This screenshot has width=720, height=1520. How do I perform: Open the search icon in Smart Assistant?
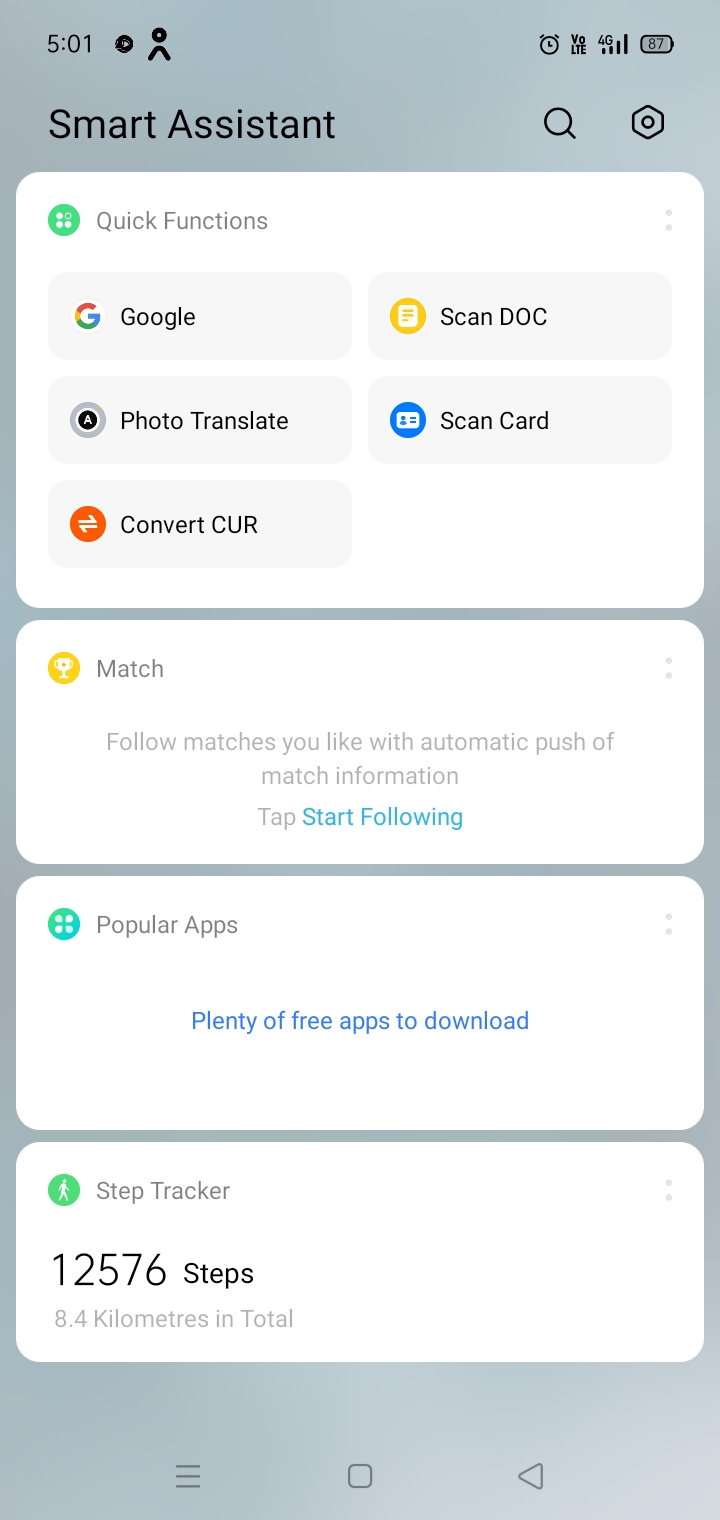(559, 124)
